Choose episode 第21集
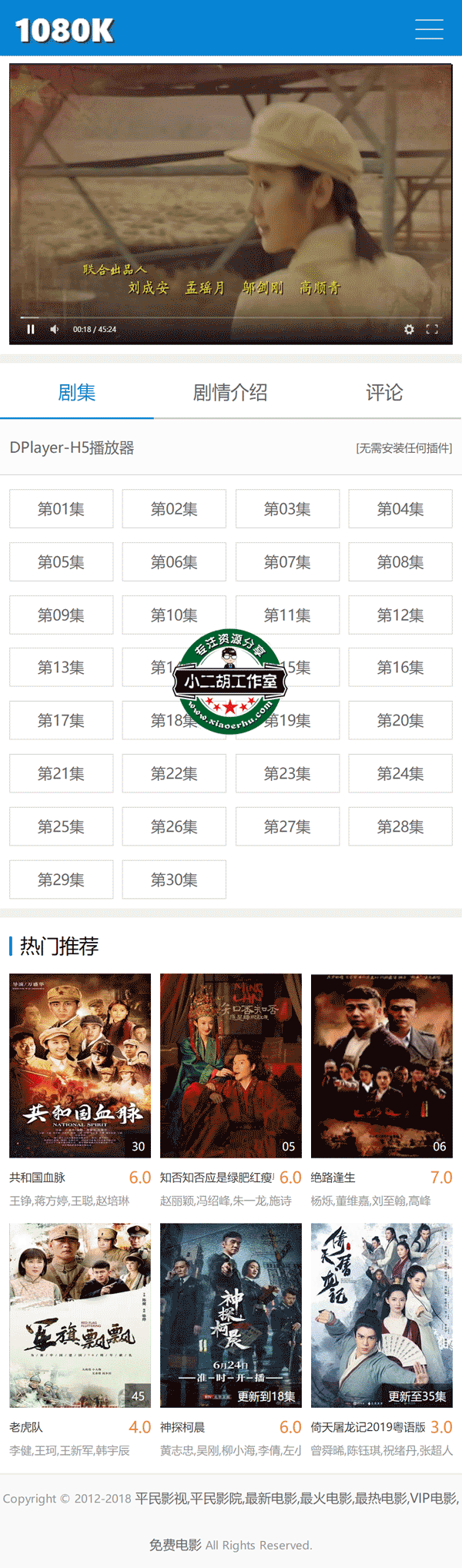Screen dimensions: 462x1568 click(62, 774)
